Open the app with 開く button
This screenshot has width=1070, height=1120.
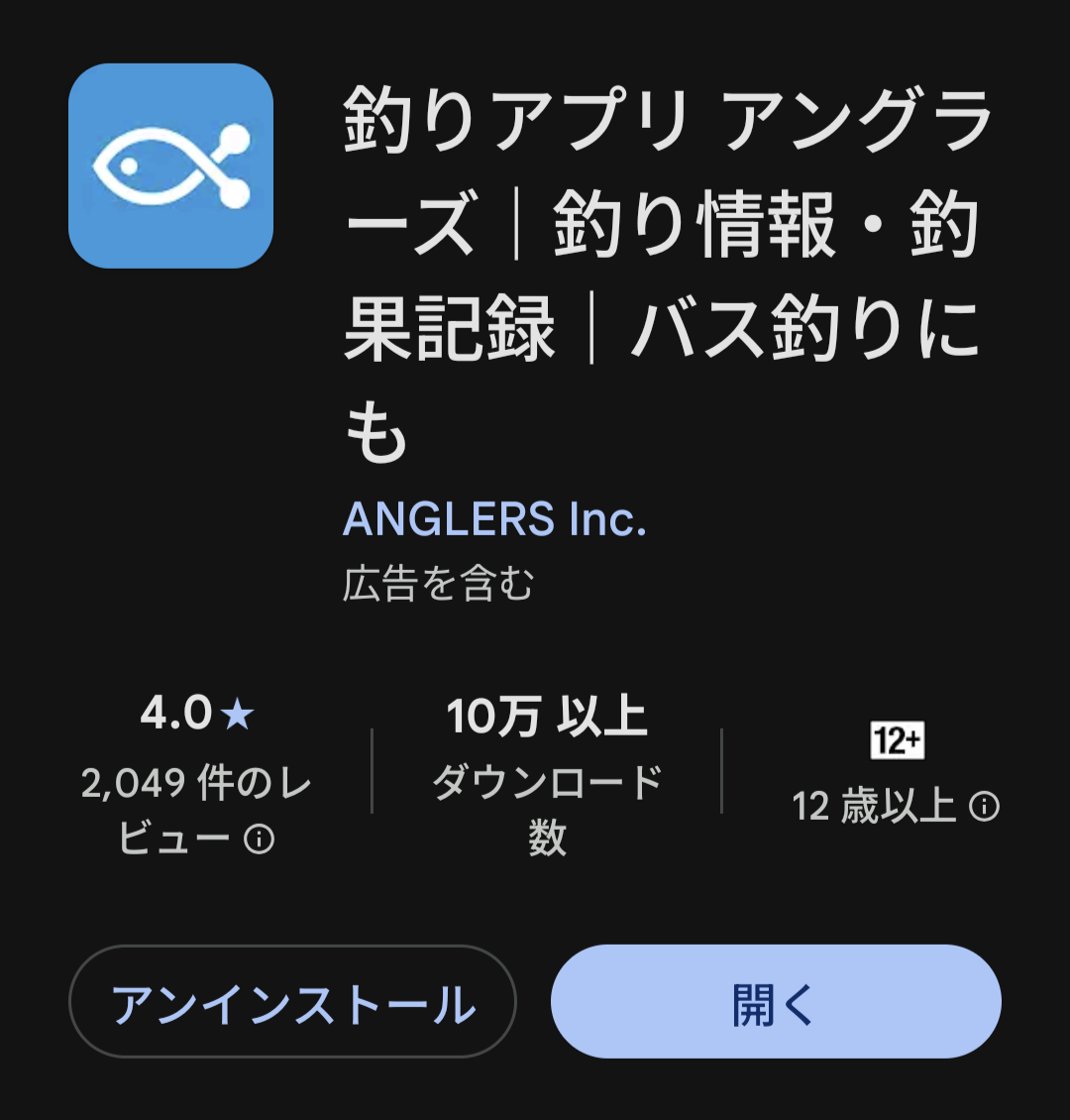pos(776,1002)
